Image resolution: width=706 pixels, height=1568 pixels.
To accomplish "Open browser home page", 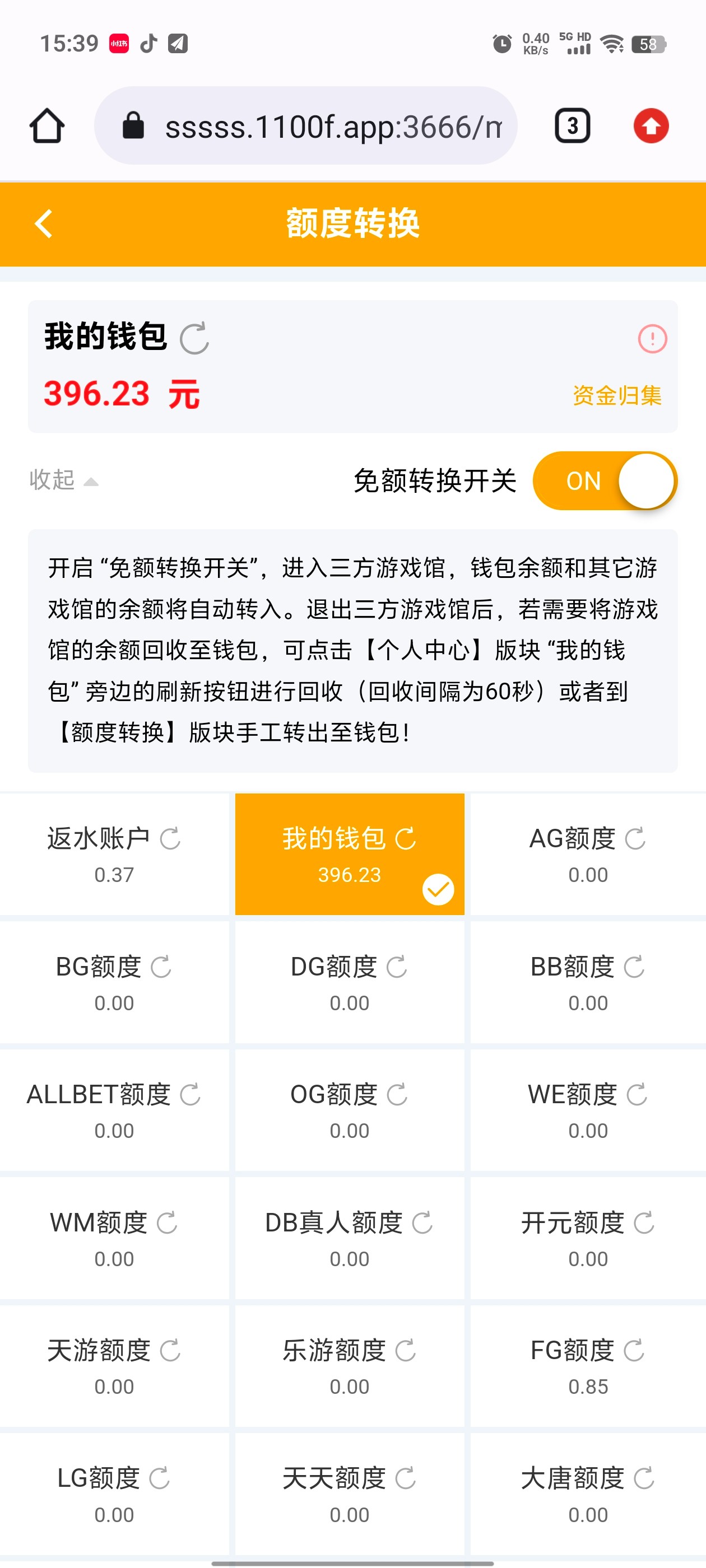I will click(47, 126).
